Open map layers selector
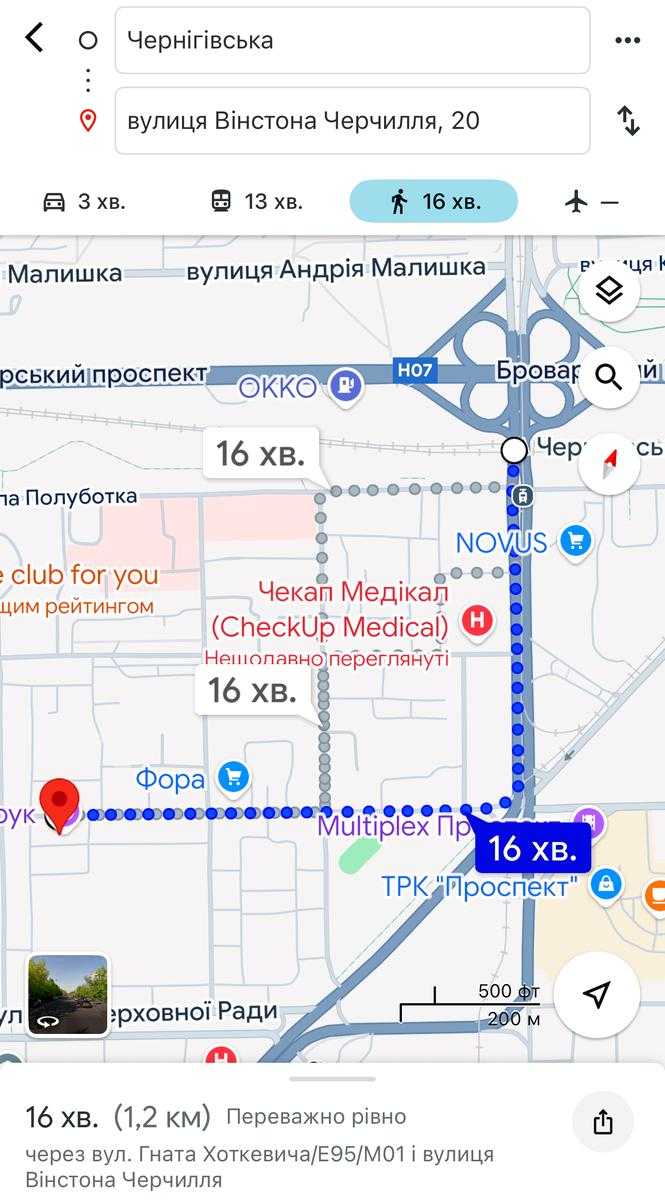 pyautogui.click(x=609, y=291)
